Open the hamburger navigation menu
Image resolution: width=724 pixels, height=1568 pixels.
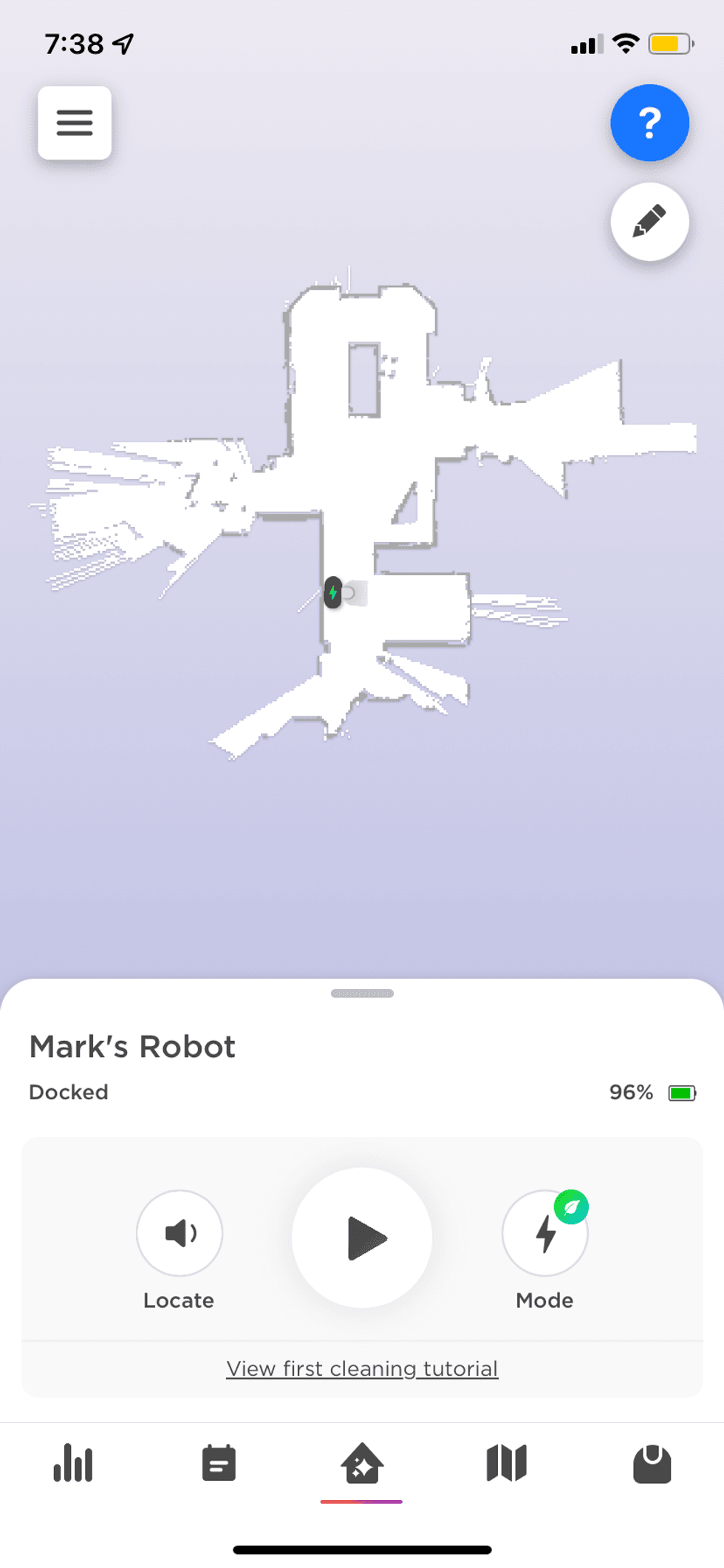click(74, 123)
